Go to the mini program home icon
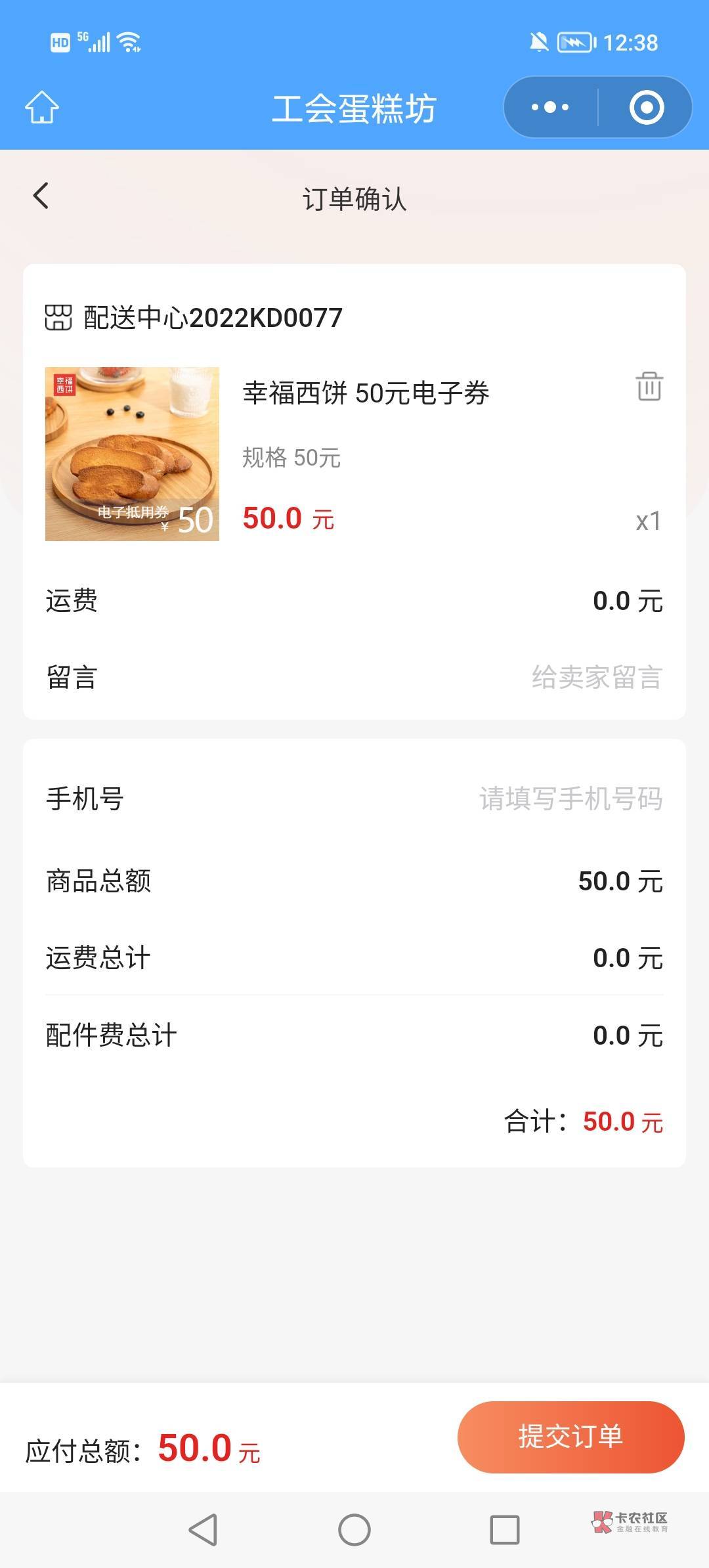This screenshot has width=709, height=1568. pos(42,107)
